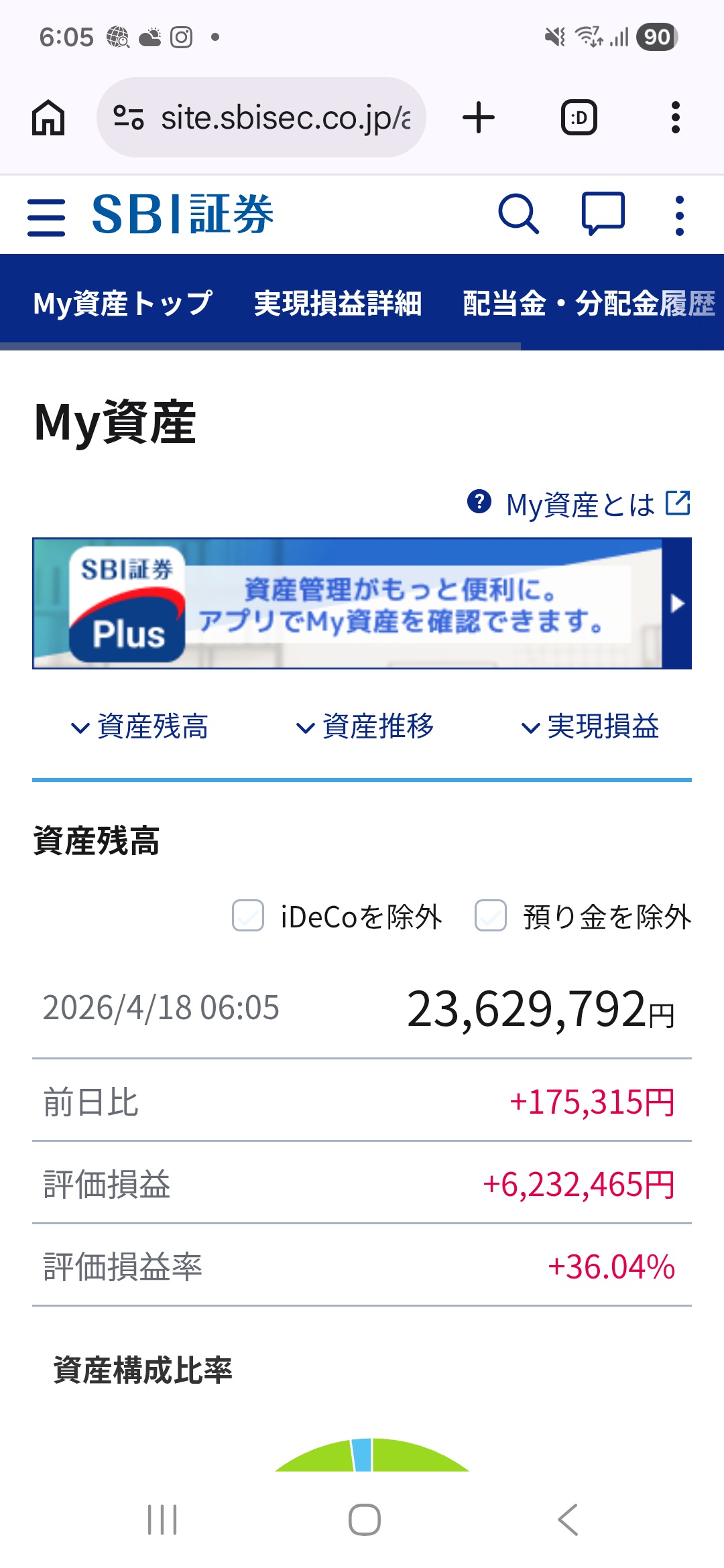724x1568 pixels.
Task: Go to the browser home page
Action: (48, 118)
